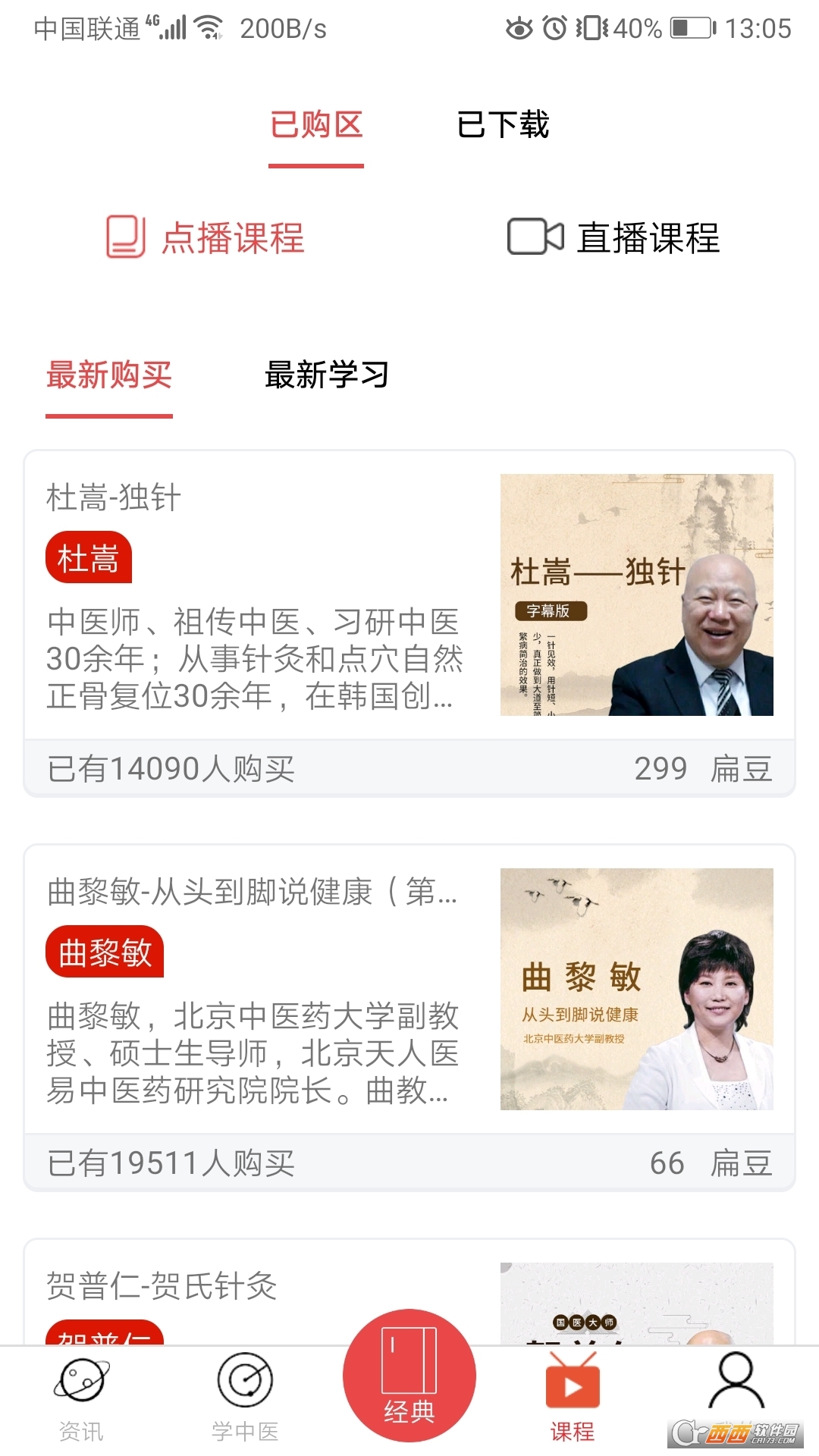This screenshot has height=1456, width=819.
Task: Switch to the 最新学习 tab
Action: 326,377
